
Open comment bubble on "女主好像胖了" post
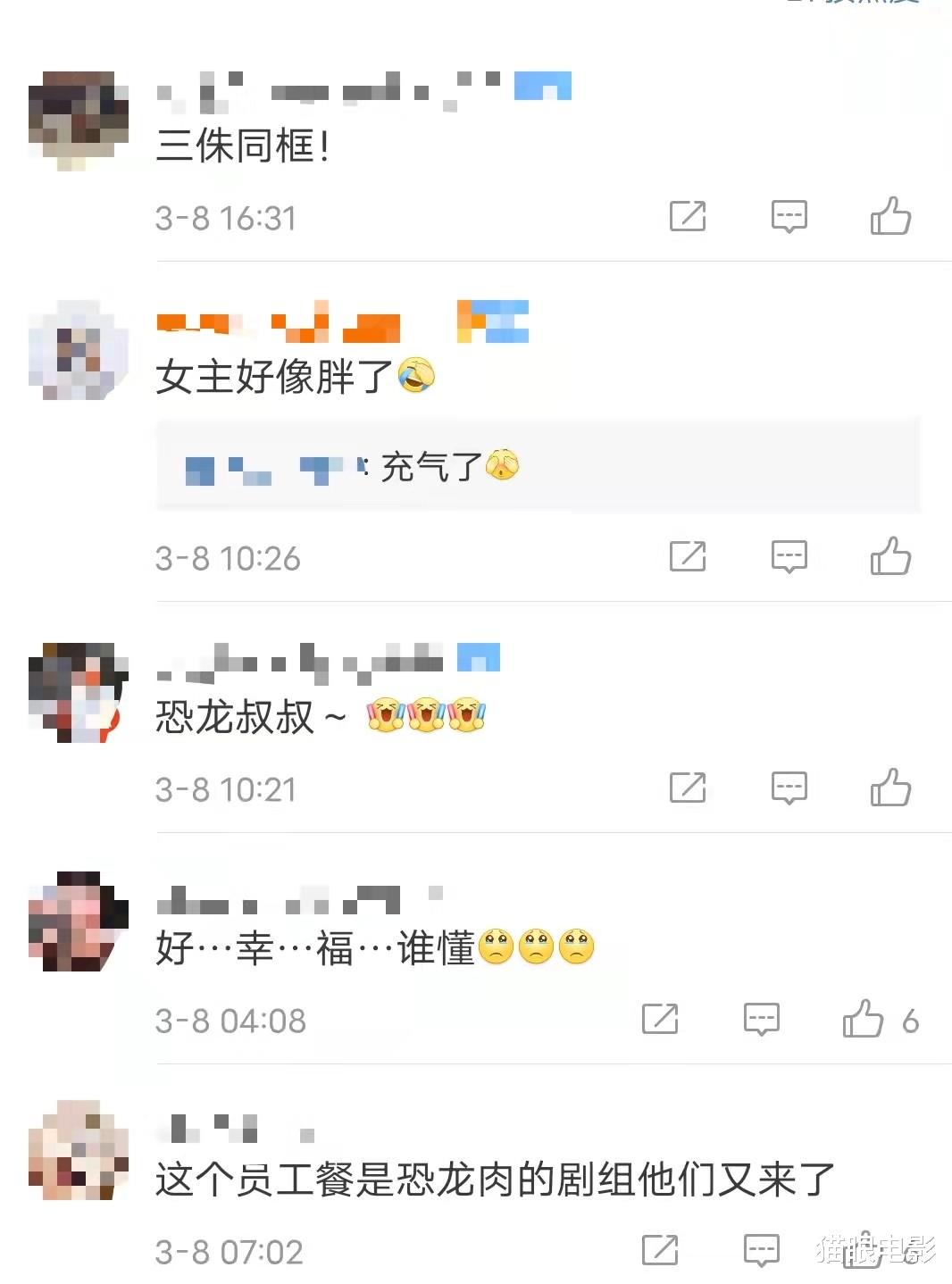pos(789,556)
